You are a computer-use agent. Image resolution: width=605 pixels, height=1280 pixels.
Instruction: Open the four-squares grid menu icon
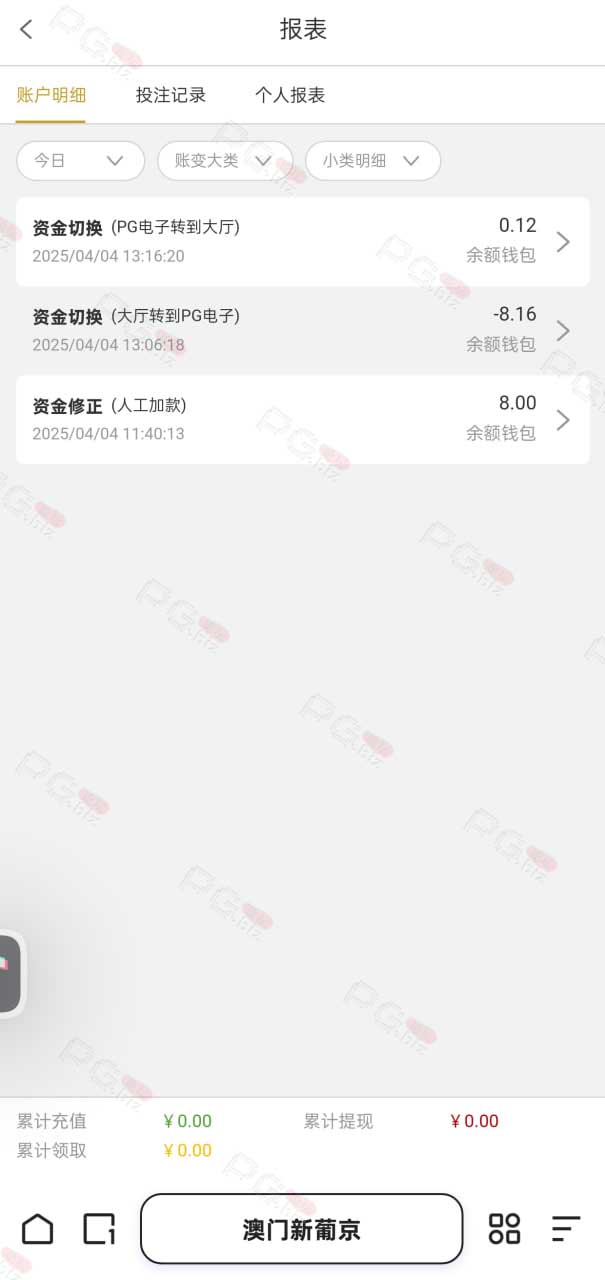click(x=504, y=1229)
